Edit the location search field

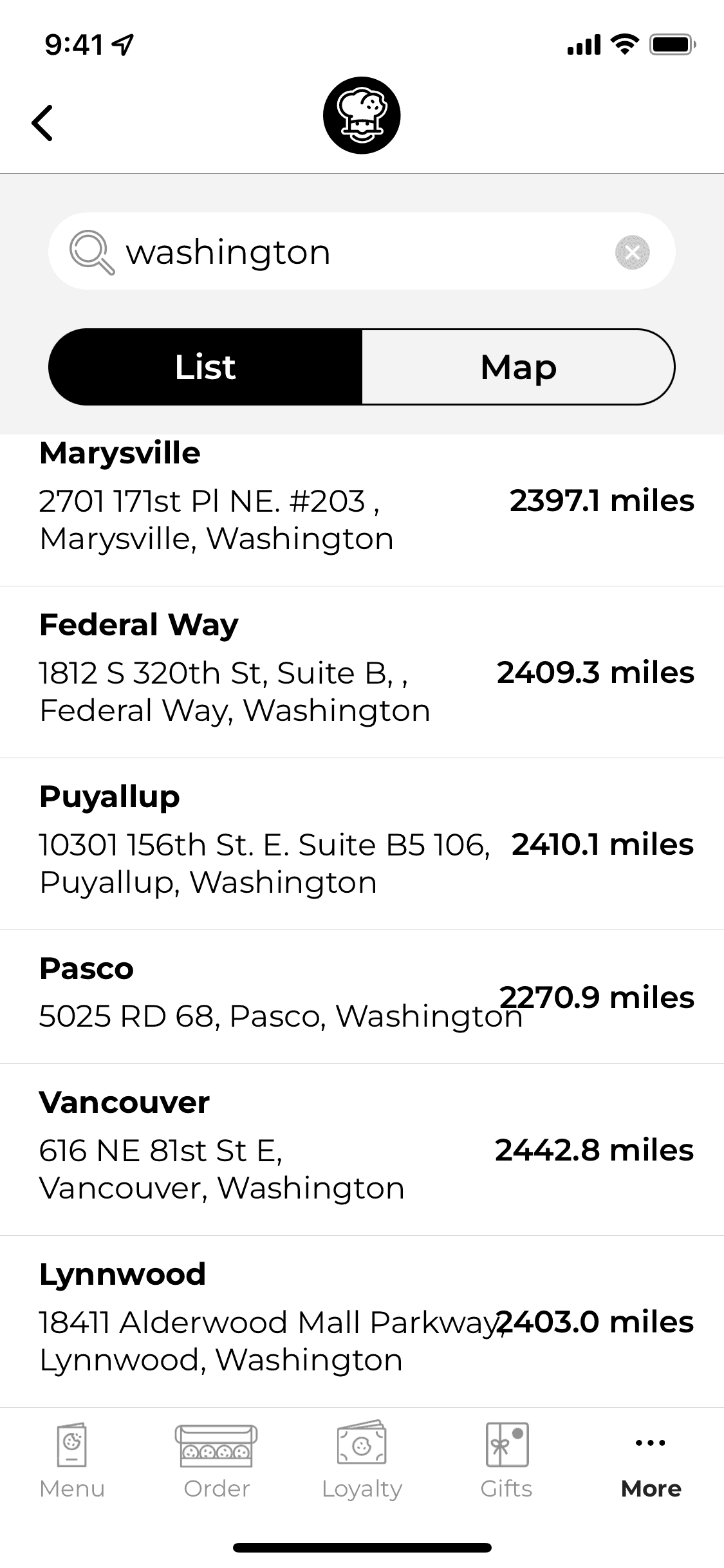pos(360,252)
